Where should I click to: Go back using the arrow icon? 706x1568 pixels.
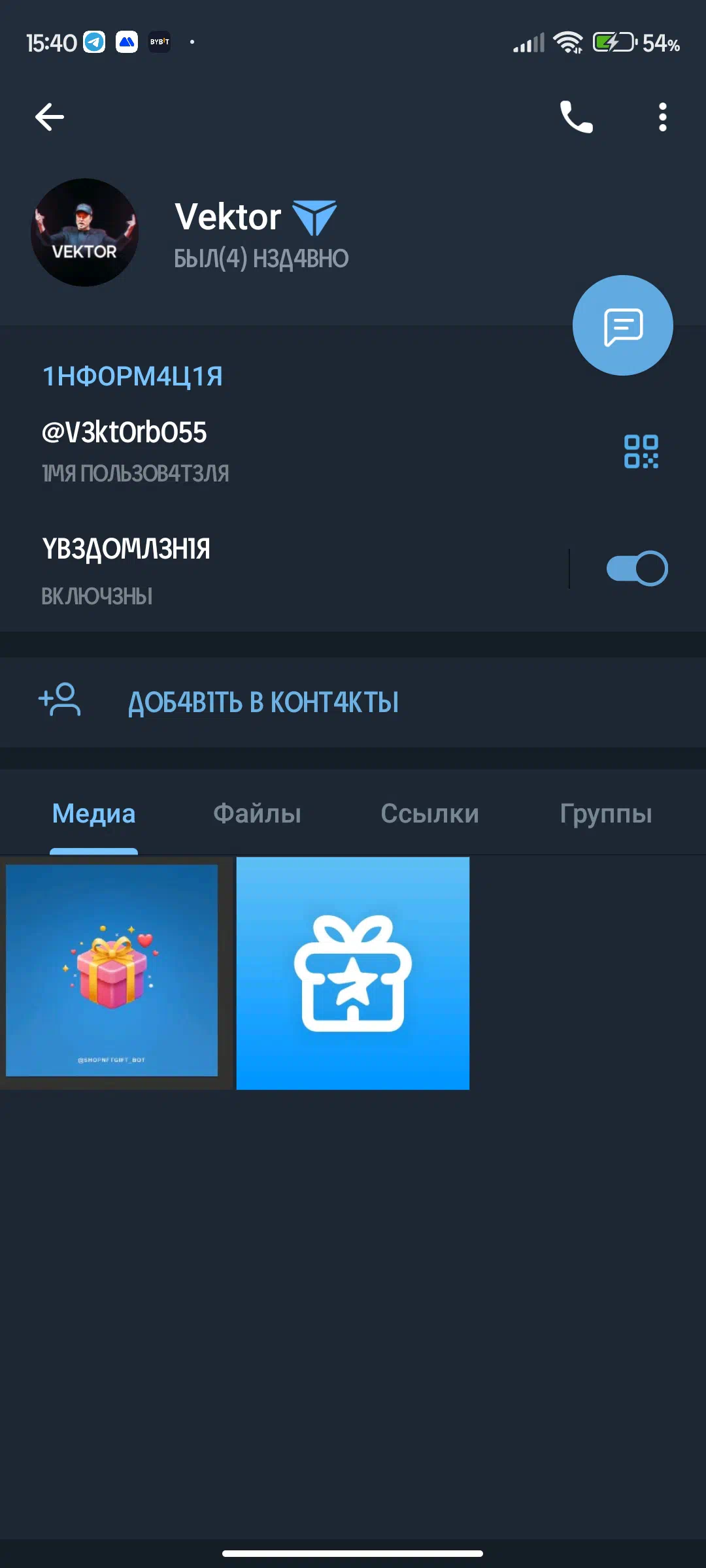50,117
